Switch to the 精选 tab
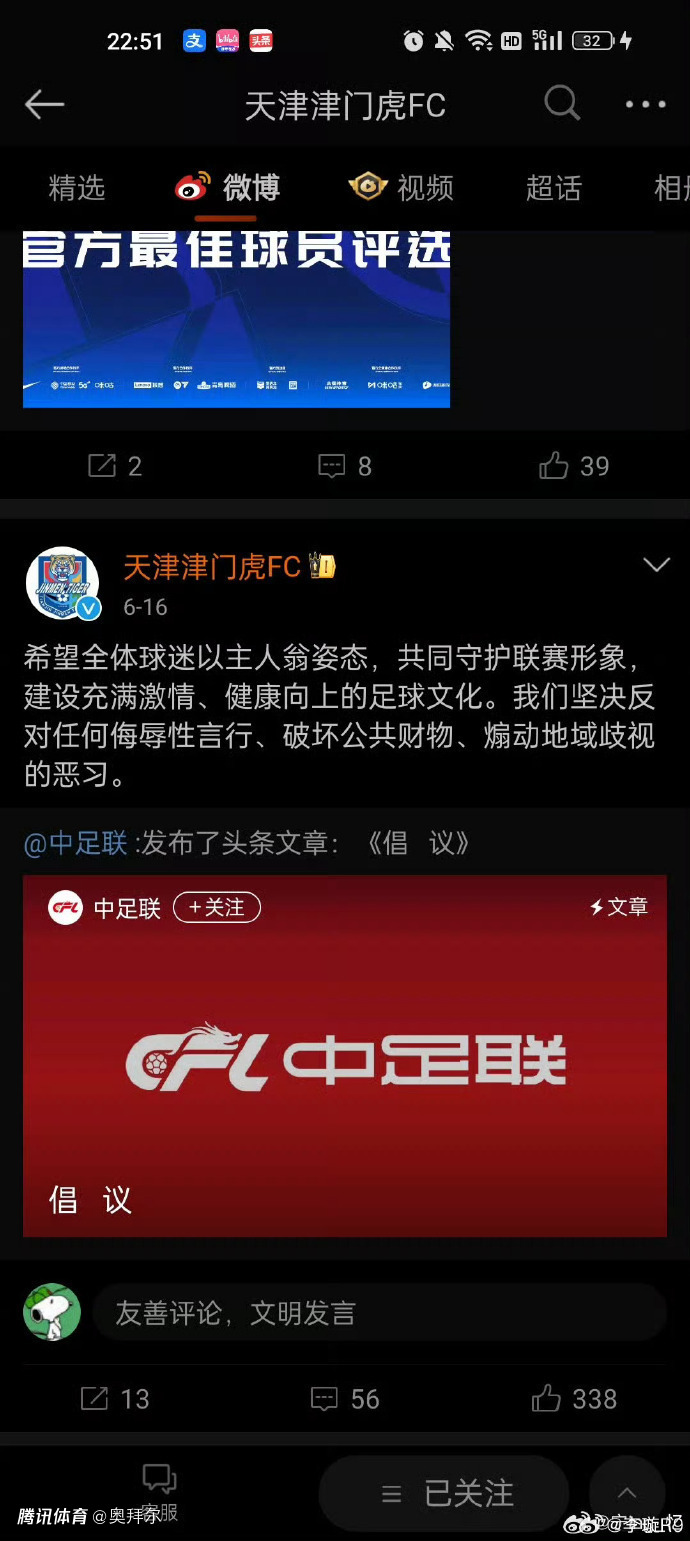The height and width of the screenshot is (1541, 690). coord(77,188)
